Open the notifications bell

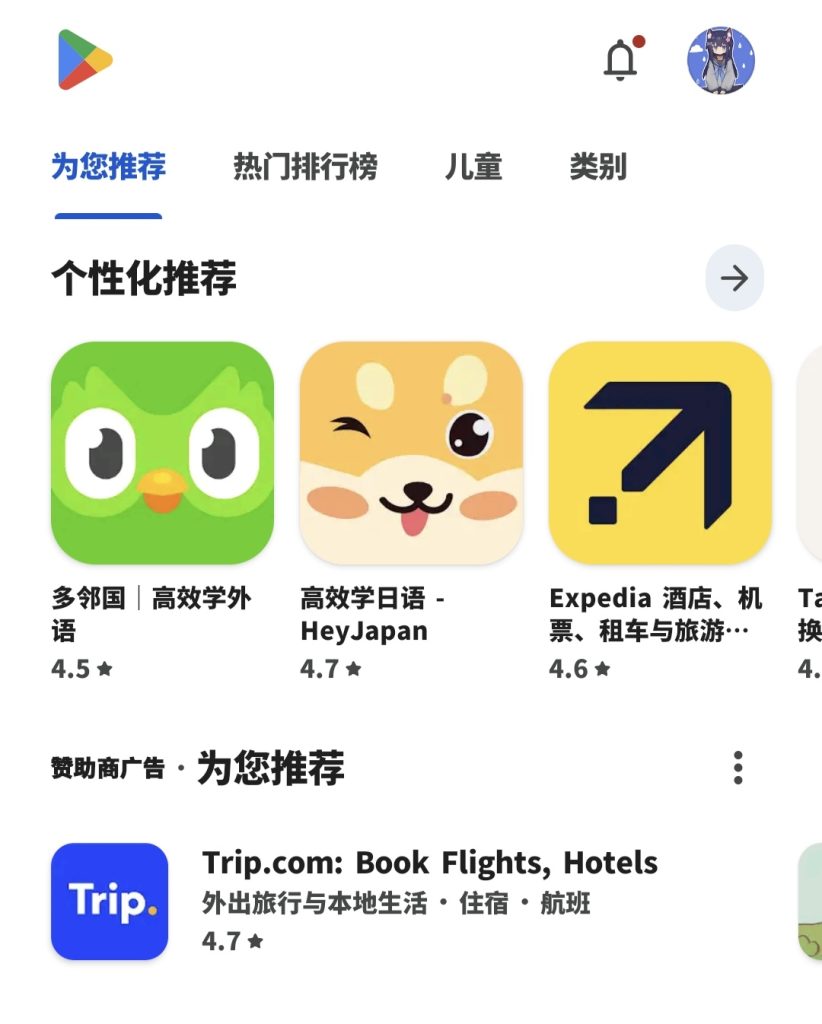[x=621, y=61]
